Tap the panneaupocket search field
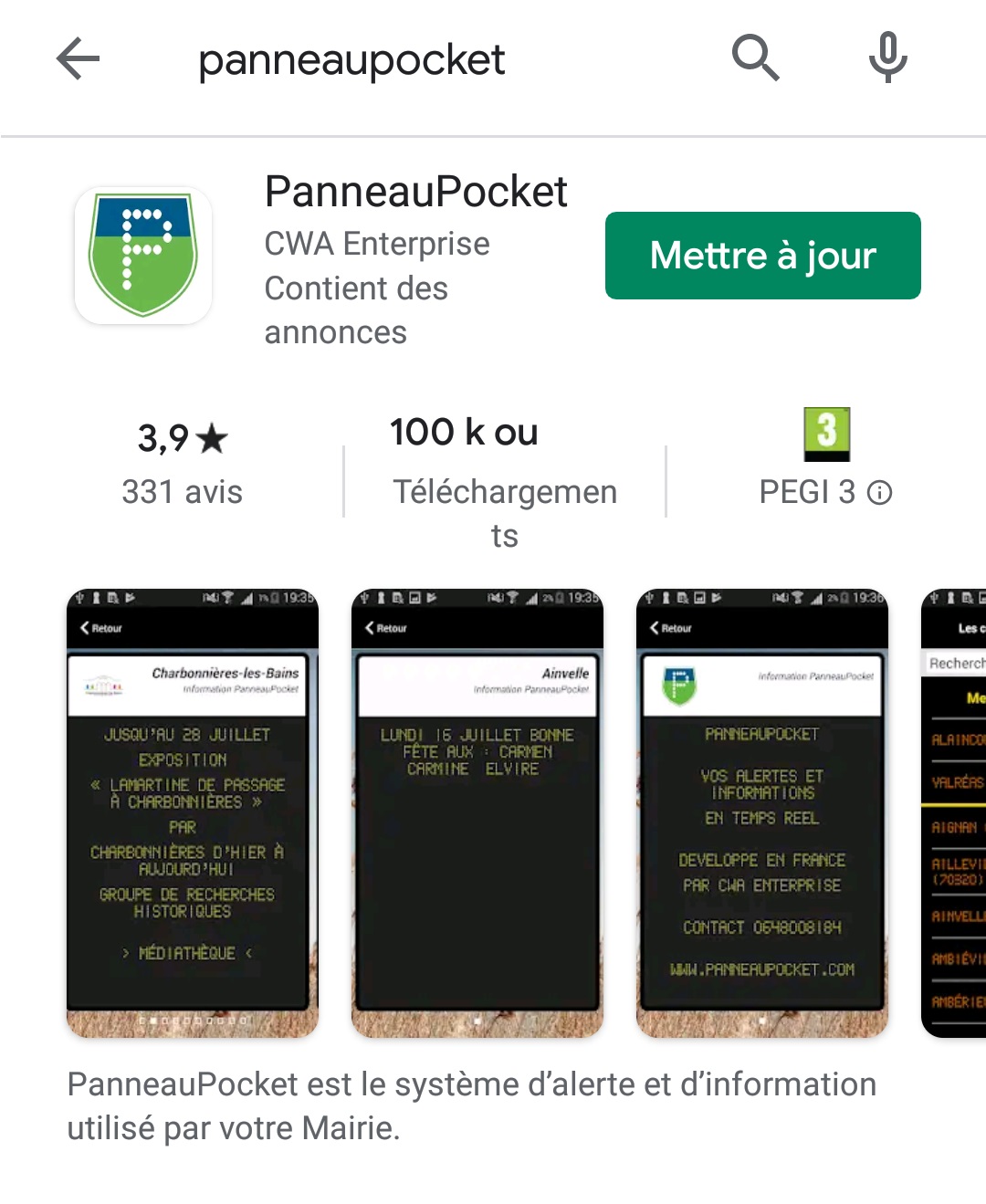This screenshot has height=1204, width=986. click(351, 60)
